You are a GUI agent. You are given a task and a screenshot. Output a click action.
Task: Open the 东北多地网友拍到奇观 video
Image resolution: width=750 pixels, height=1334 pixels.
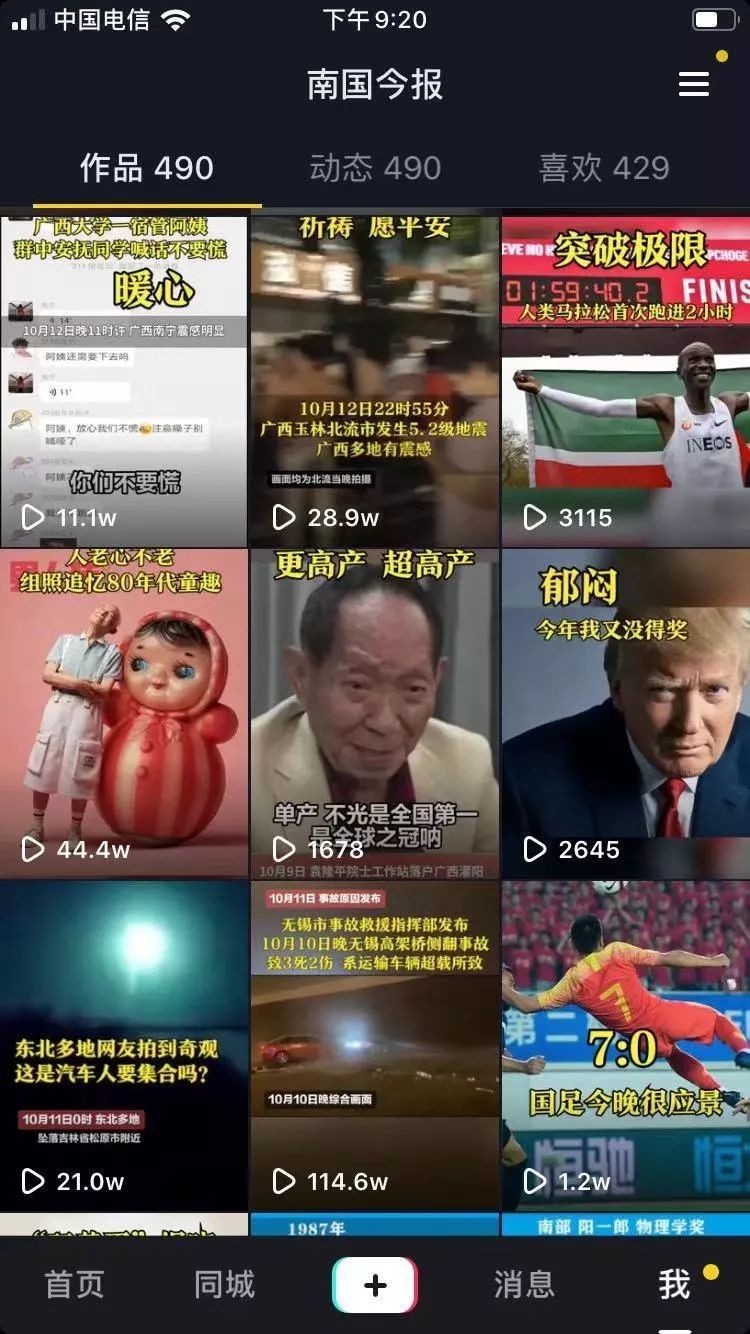[124, 1045]
